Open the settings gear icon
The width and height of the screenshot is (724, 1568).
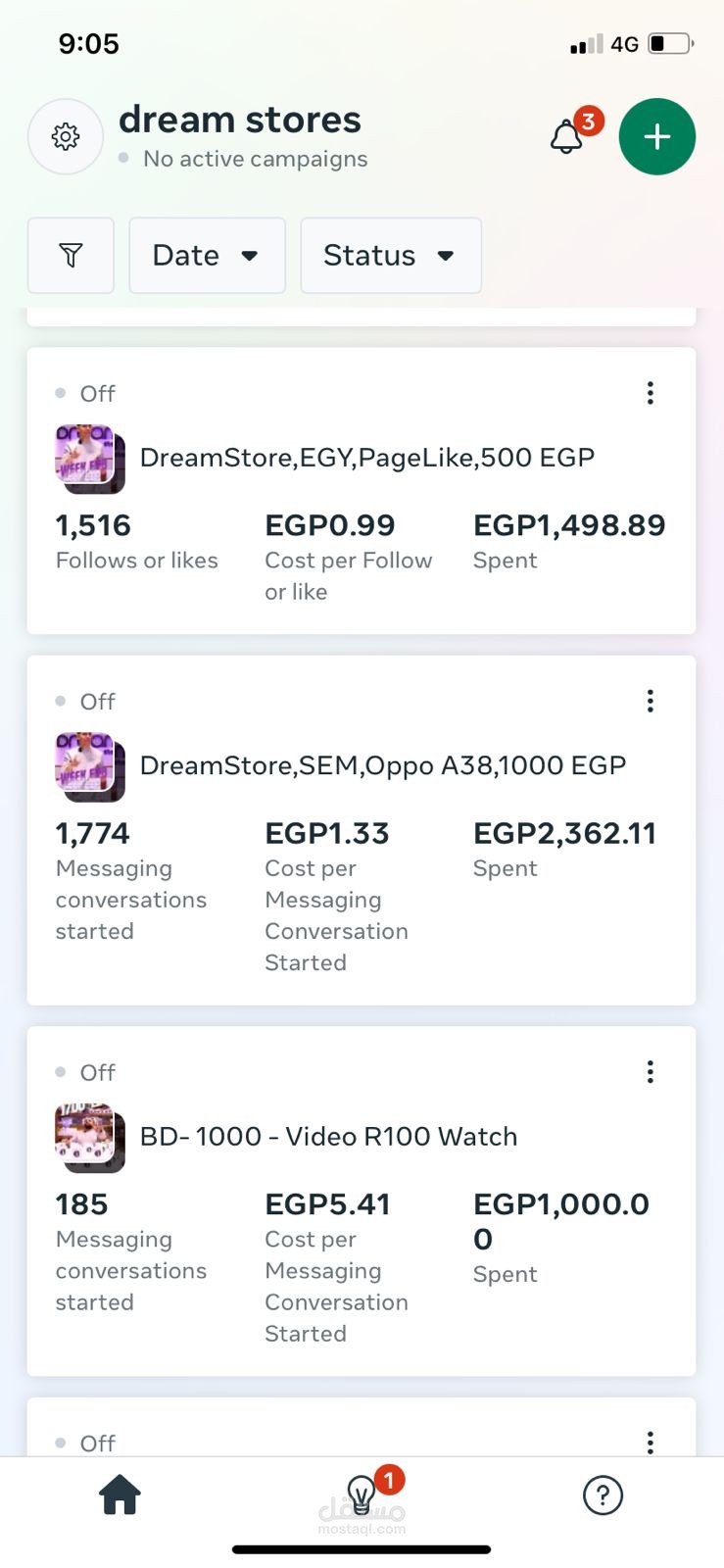pos(66,136)
